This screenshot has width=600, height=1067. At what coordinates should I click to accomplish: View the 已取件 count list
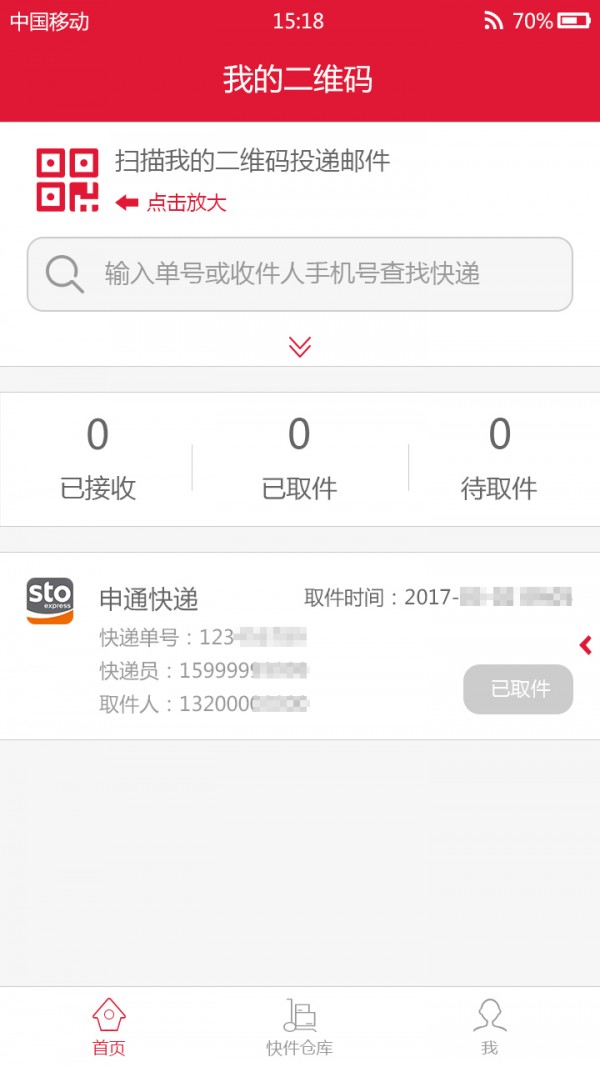point(299,458)
